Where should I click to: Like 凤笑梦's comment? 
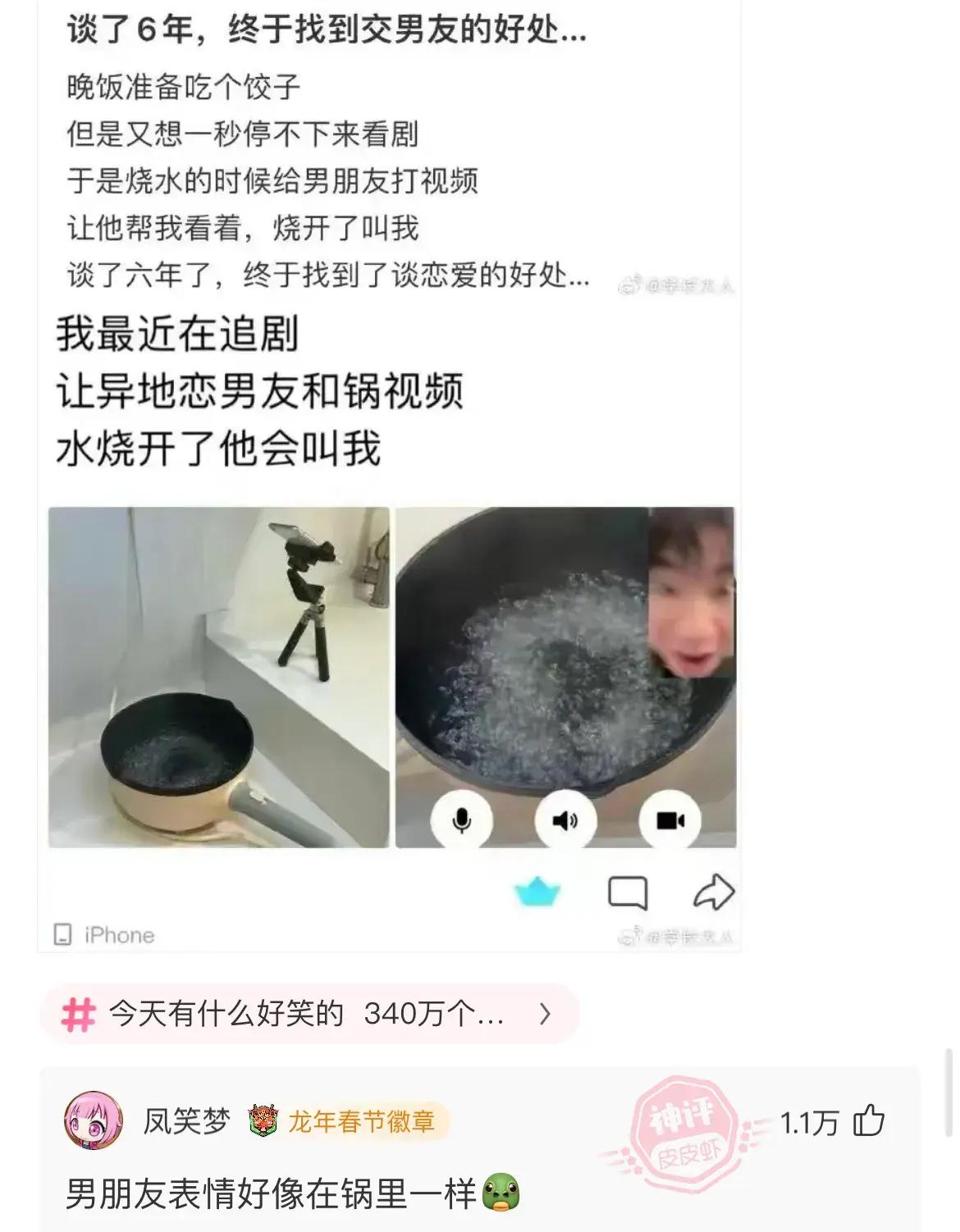pyautogui.click(x=869, y=1121)
